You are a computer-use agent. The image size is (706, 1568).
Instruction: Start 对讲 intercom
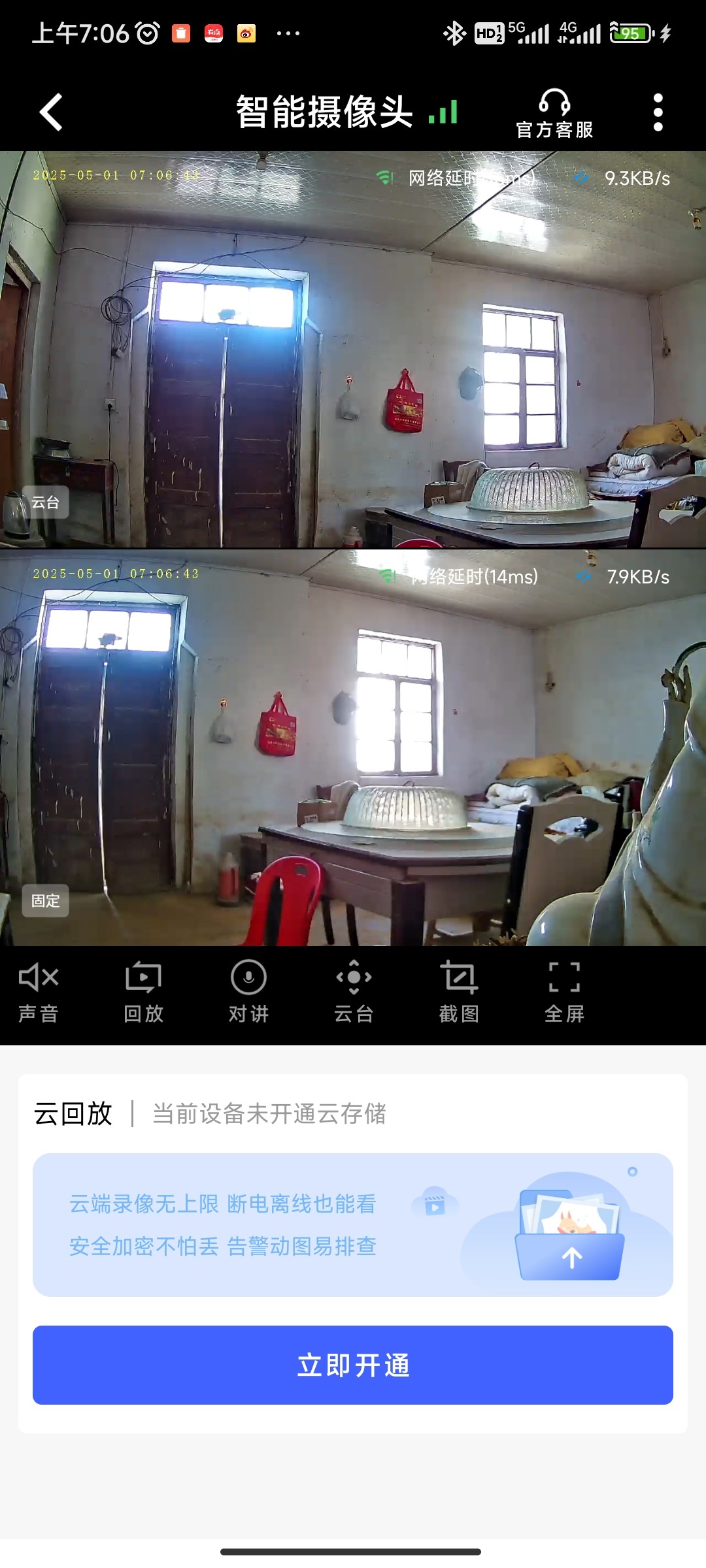click(248, 992)
